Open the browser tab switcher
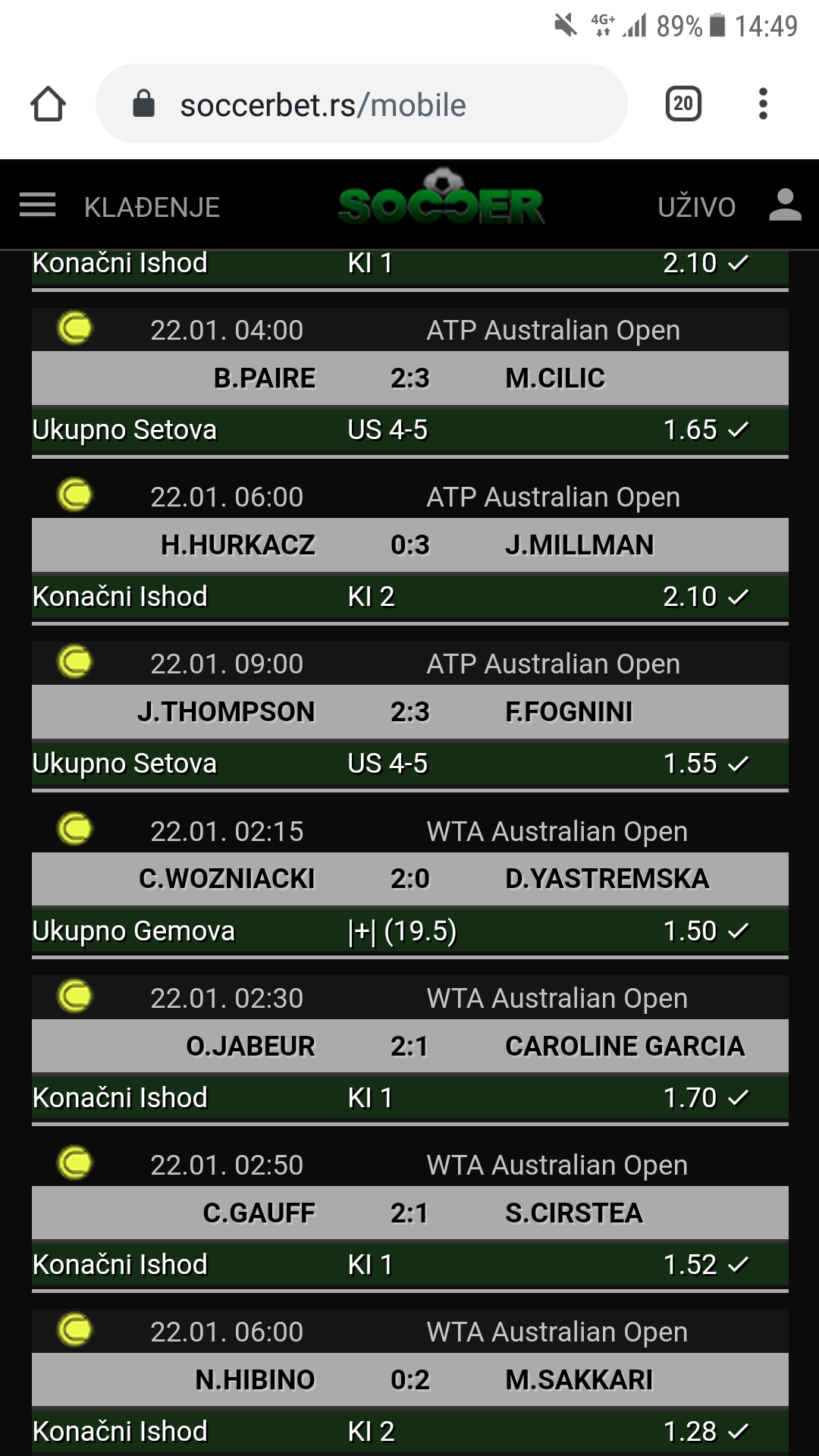 coord(682,104)
